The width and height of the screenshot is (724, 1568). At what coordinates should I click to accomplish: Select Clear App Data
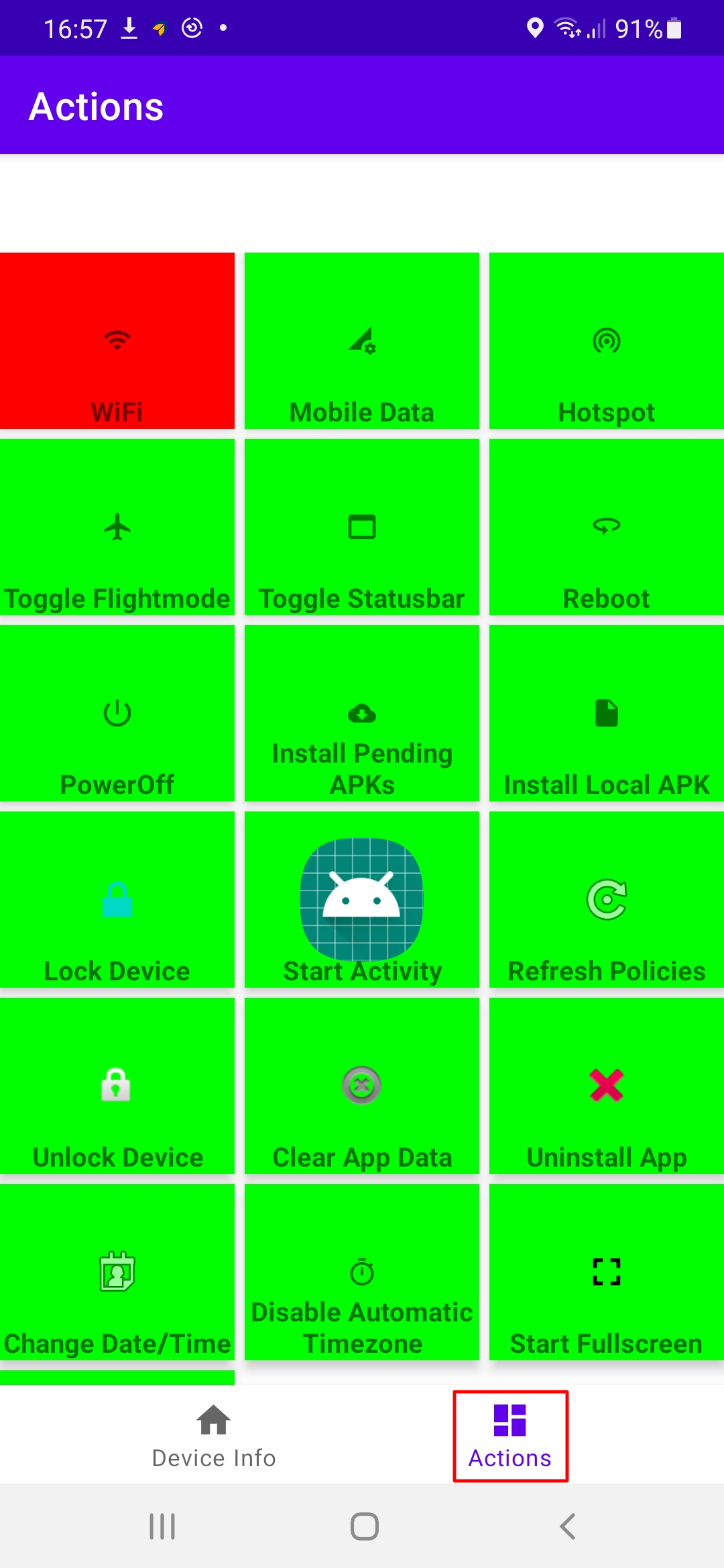click(362, 1086)
